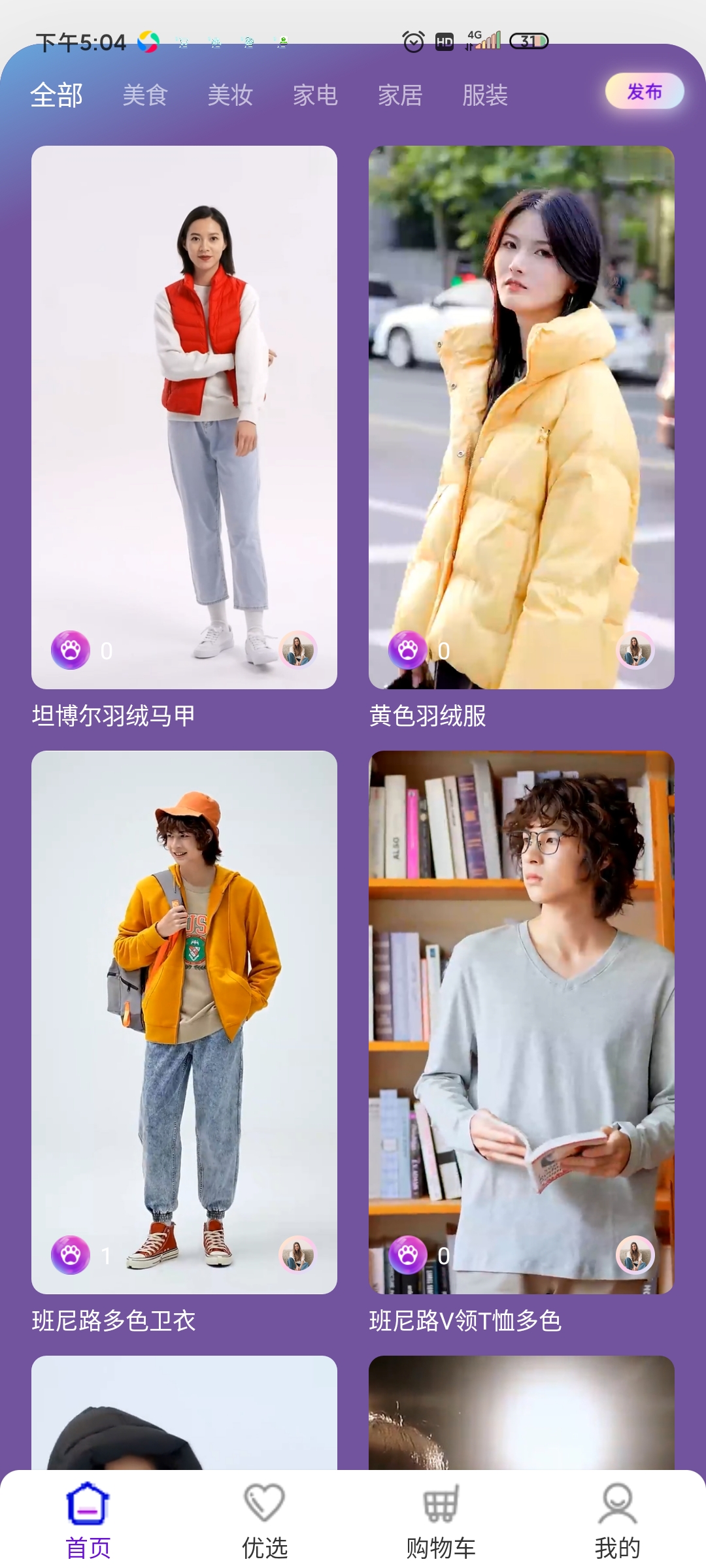The image size is (706, 1568).
Task: Like 班尼路多色卫衣 with the paw icon
Action: [71, 1255]
